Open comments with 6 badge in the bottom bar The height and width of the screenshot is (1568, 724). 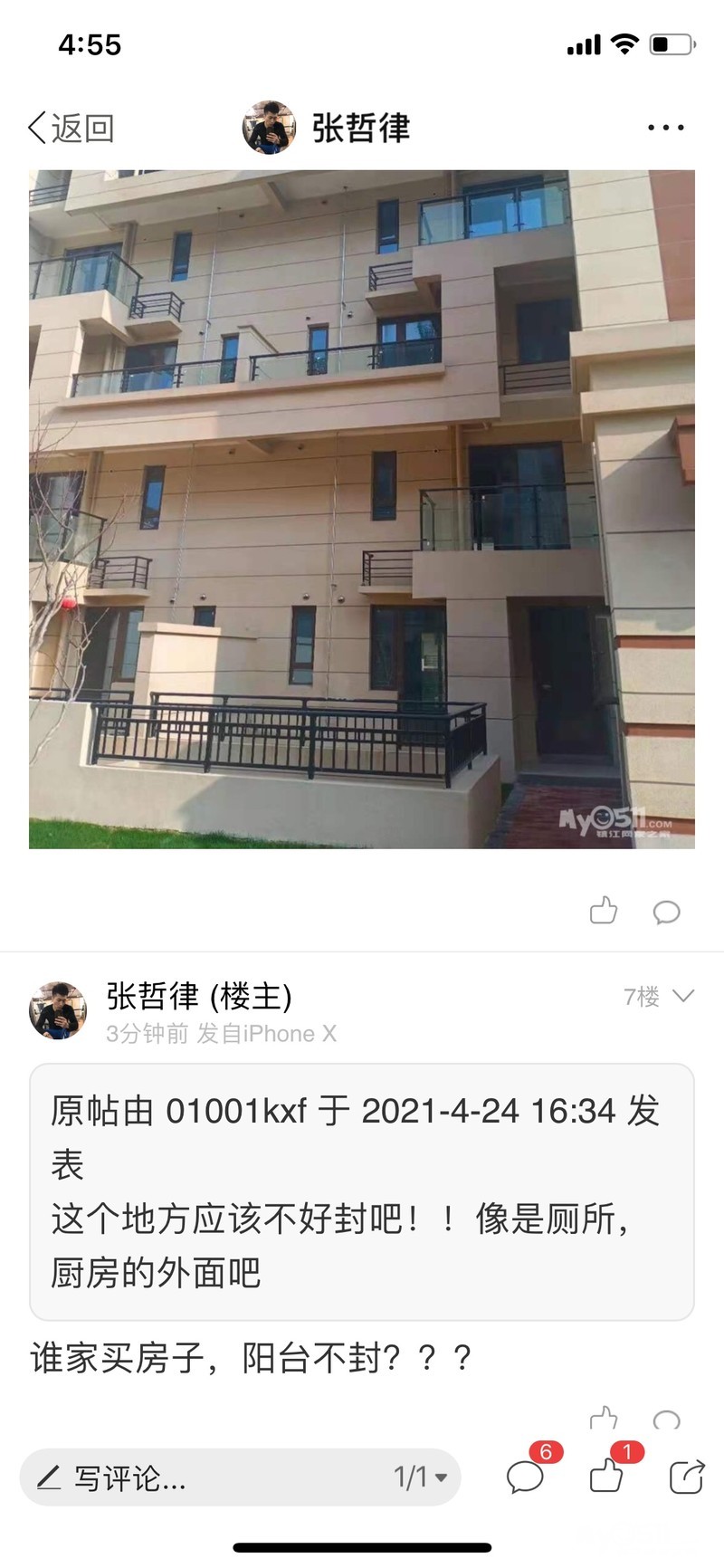point(526,1476)
